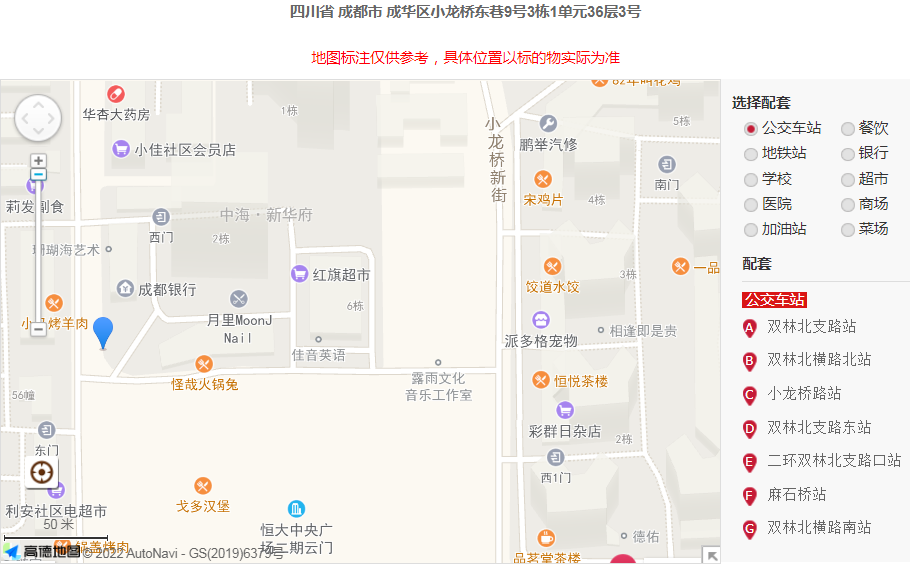The height and width of the screenshot is (564, 910).
Task: Open bus stop A 双林北支路站
Action: click(x=811, y=327)
